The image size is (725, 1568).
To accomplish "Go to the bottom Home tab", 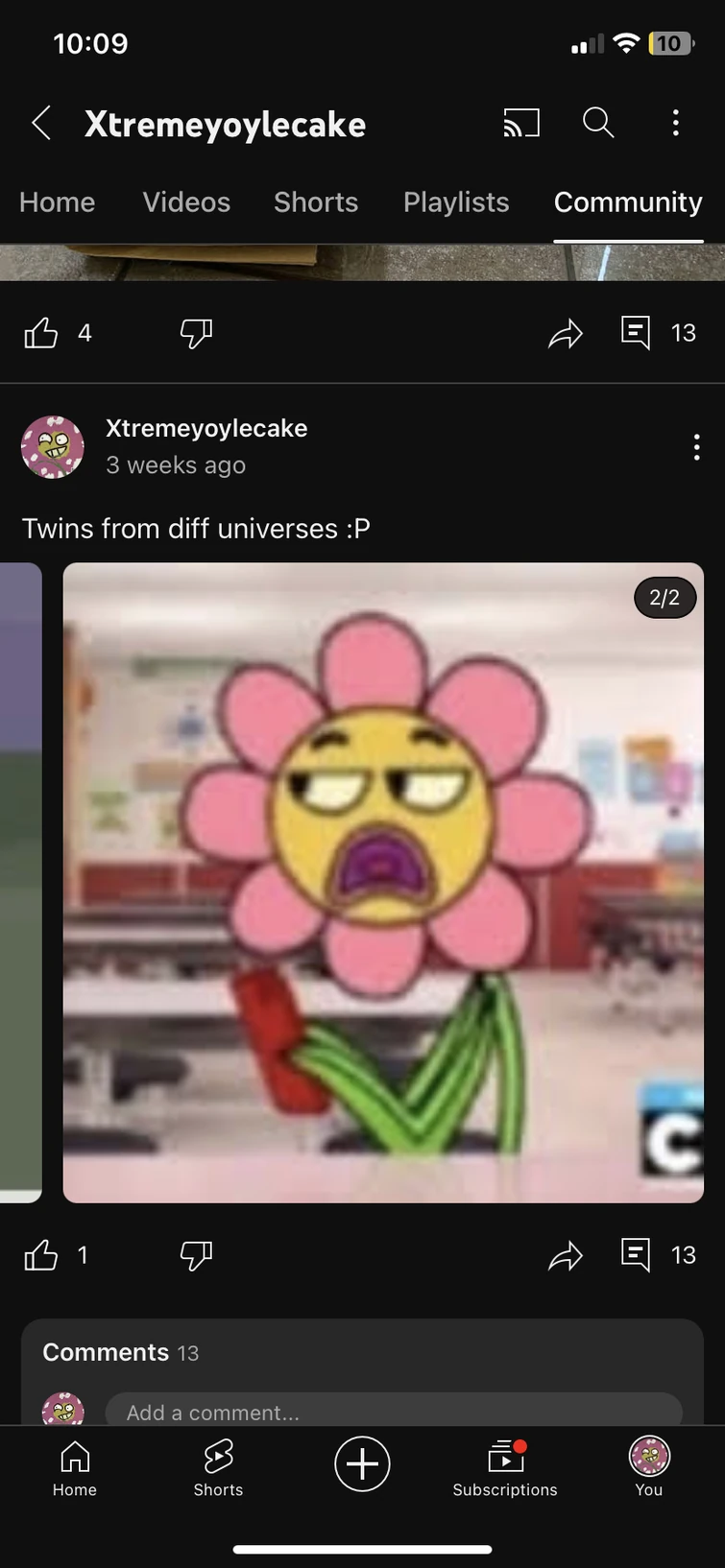I will tap(75, 1468).
